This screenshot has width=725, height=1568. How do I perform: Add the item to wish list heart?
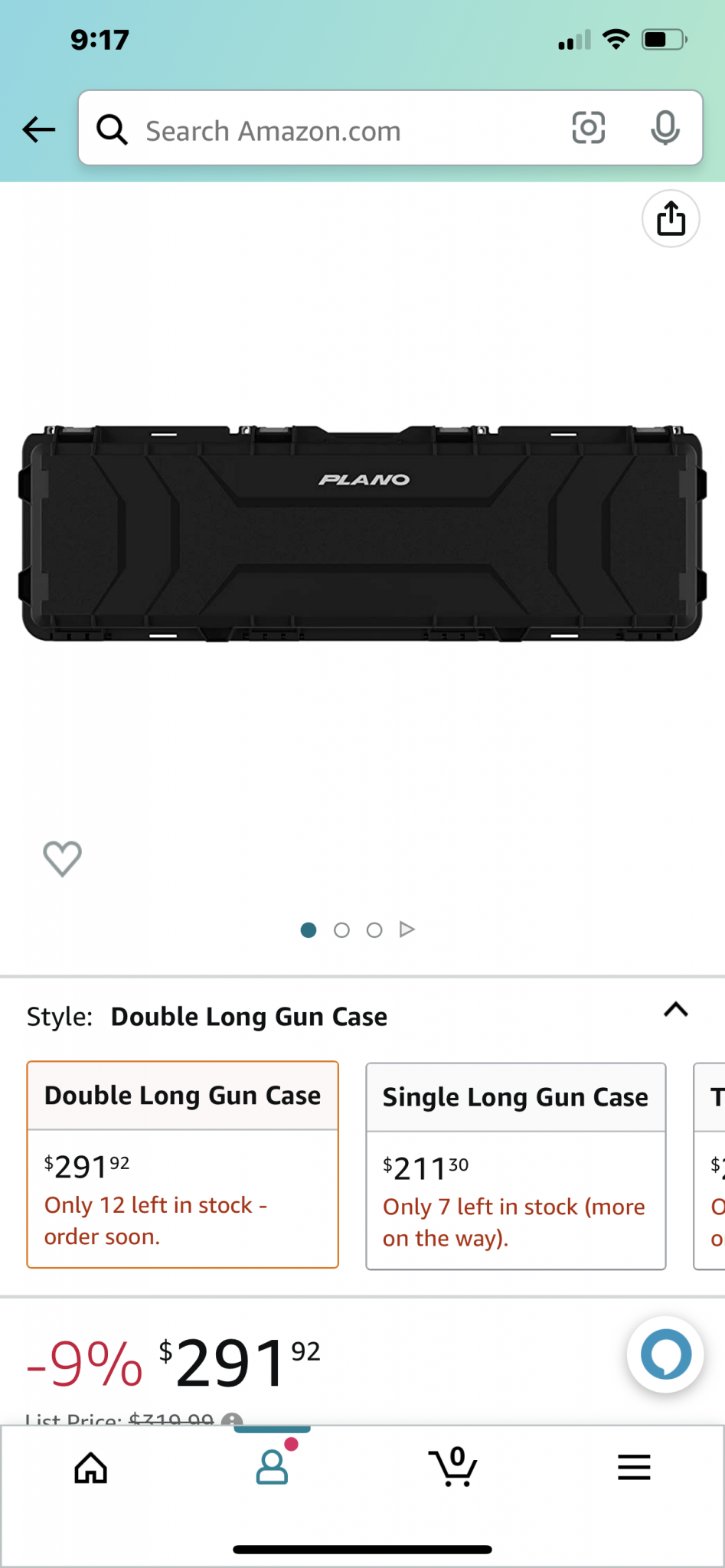(62, 858)
